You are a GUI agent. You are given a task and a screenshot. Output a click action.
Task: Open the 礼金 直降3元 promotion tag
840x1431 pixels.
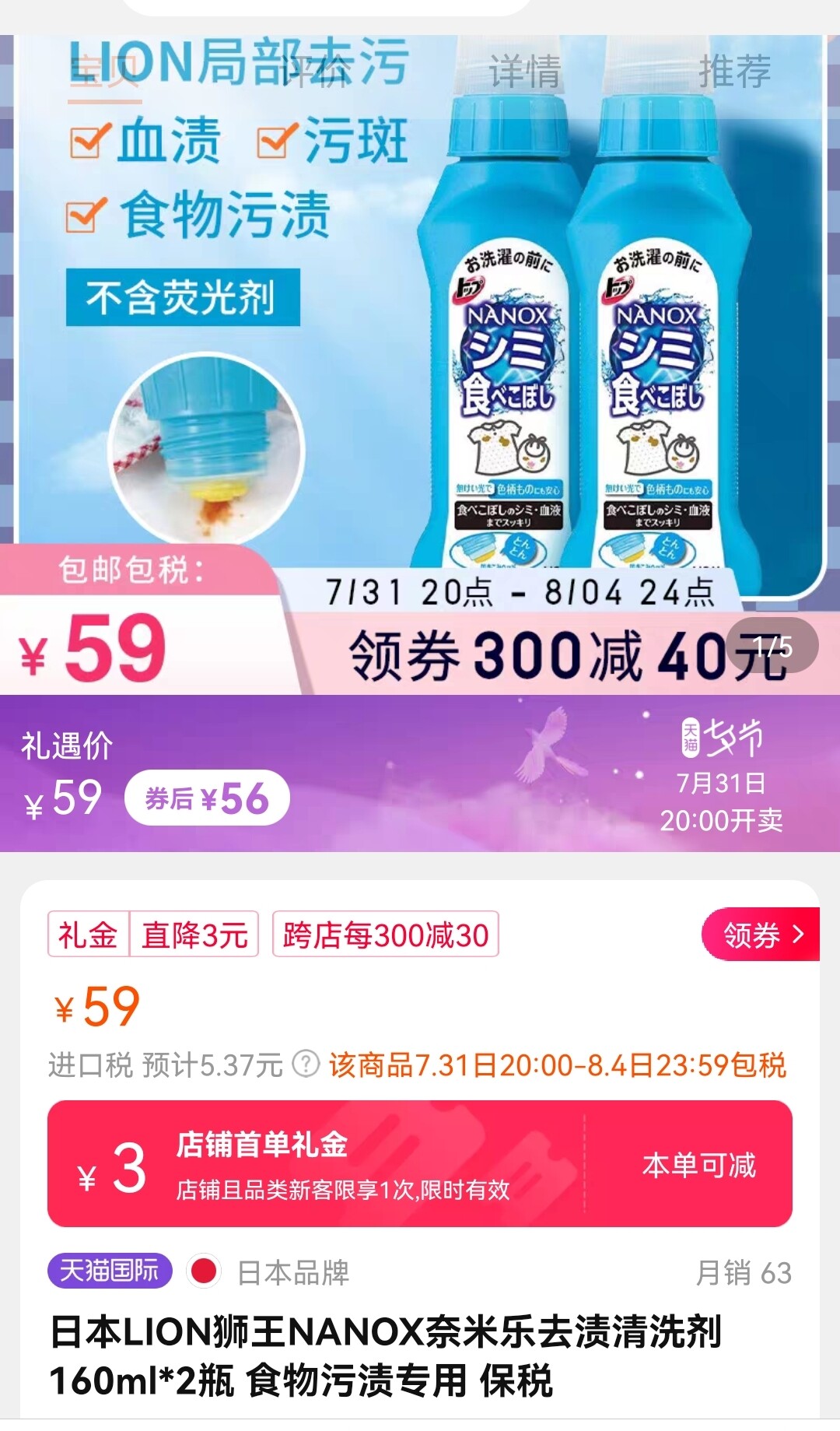[153, 935]
